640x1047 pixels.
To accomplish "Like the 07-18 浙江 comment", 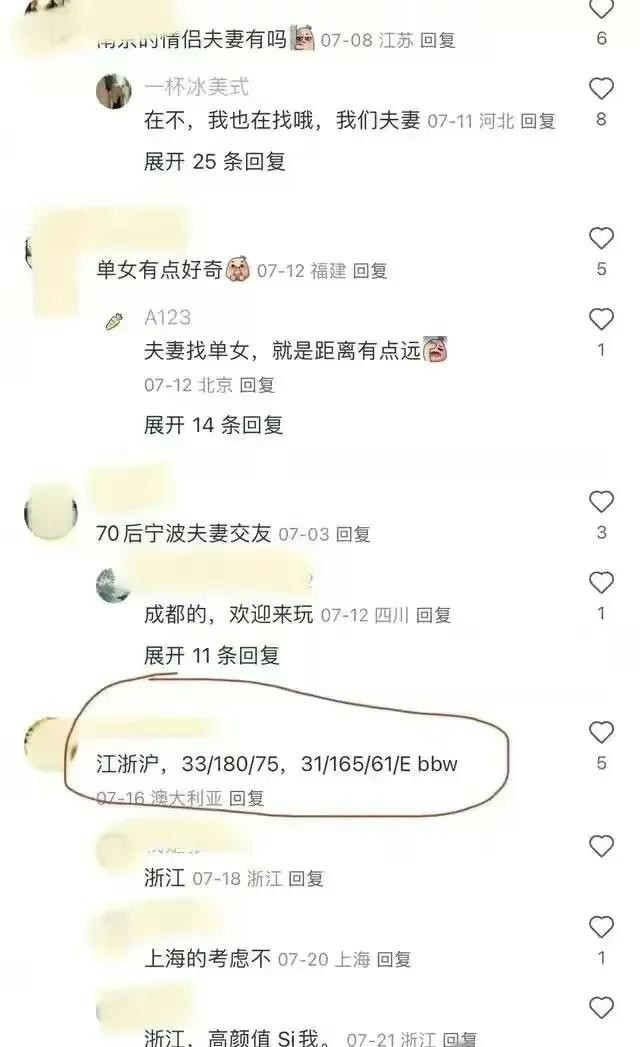I will [x=601, y=847].
